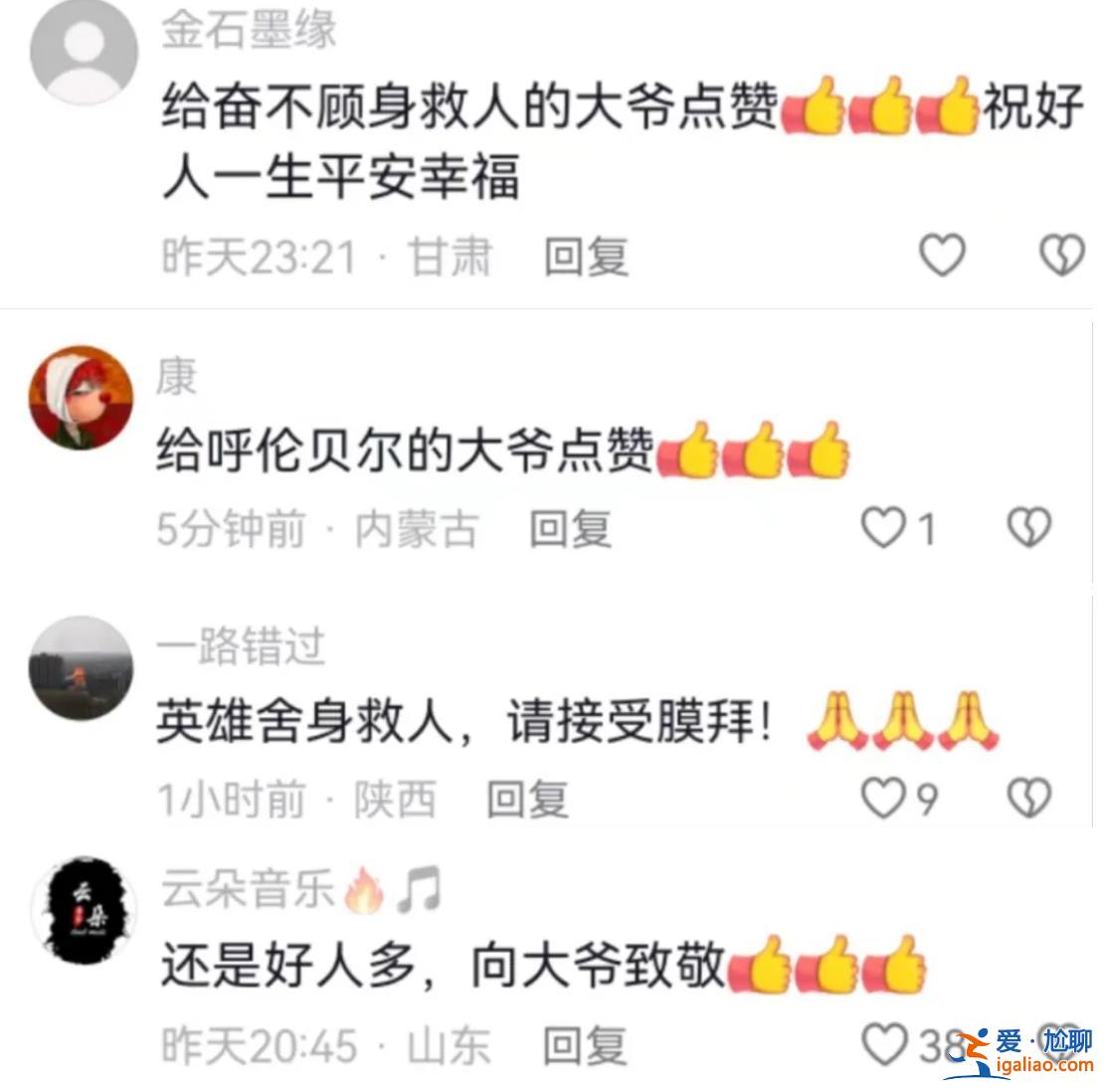1106x1092 pixels.
Task: Reply to 康's comment about 呼伦贝尔
Action: click(x=570, y=529)
